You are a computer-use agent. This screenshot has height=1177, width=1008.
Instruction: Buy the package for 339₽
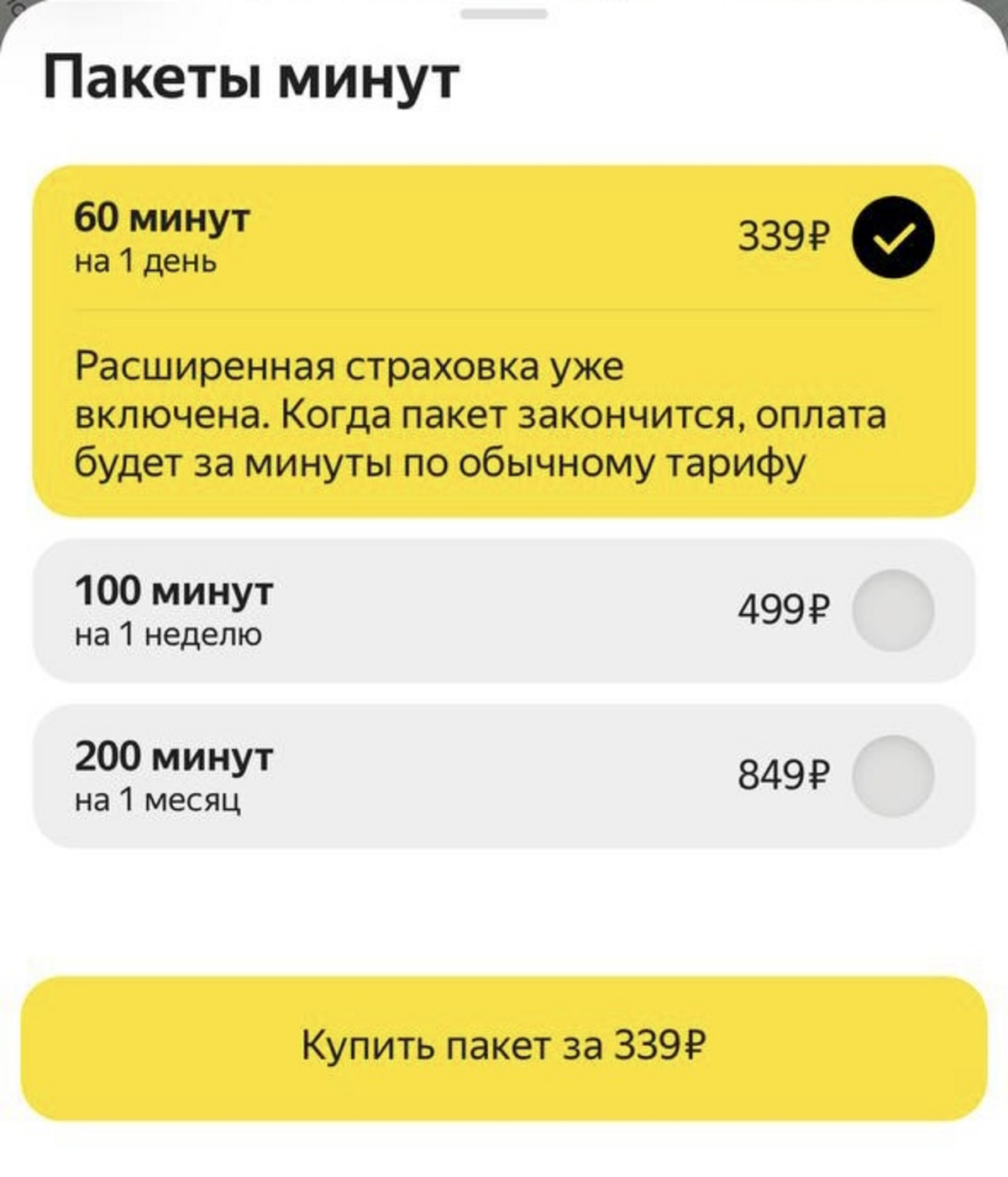click(x=504, y=1047)
